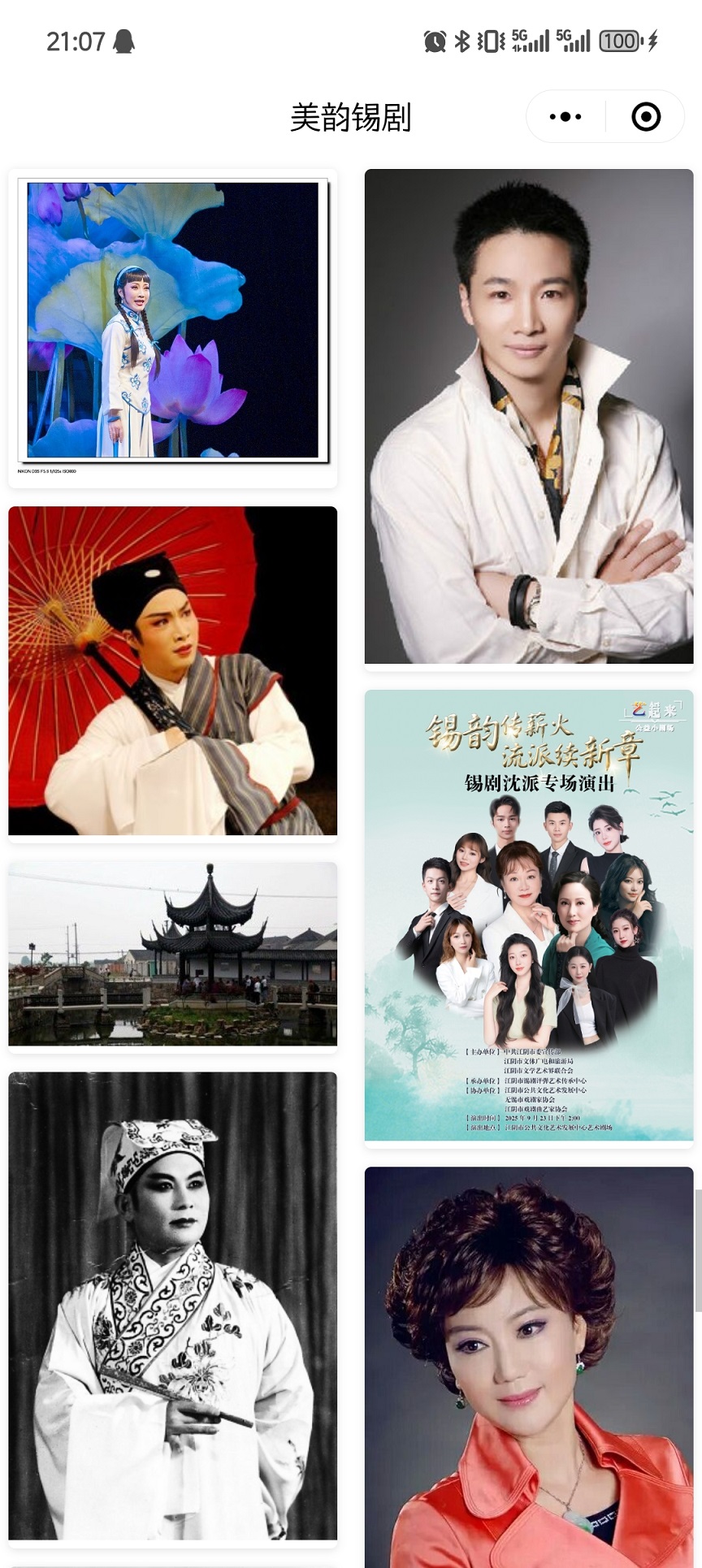Open the mini program's three-dot menu
702x1568 pixels.
(x=565, y=117)
